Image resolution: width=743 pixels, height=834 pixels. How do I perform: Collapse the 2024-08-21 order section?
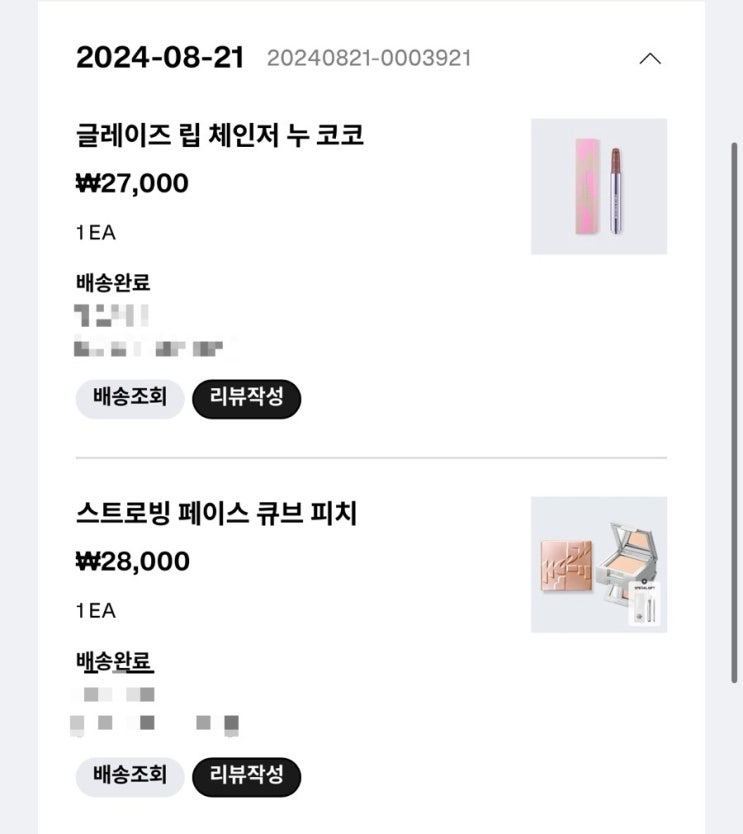(649, 59)
